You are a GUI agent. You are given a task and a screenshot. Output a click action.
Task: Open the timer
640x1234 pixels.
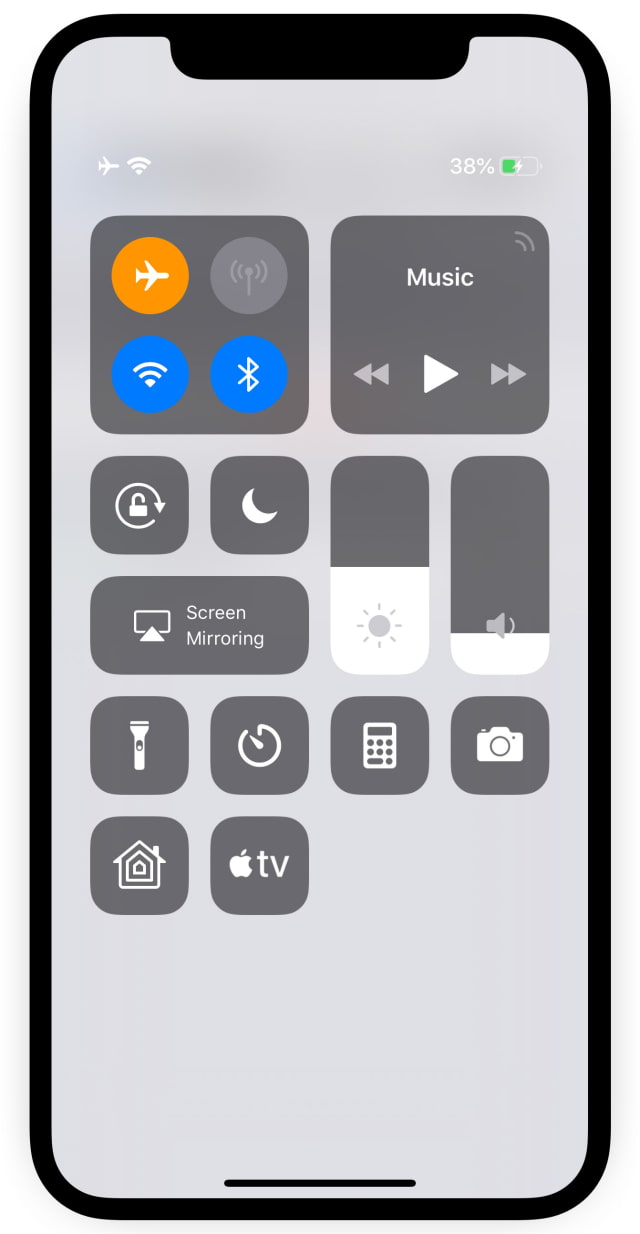click(259, 745)
